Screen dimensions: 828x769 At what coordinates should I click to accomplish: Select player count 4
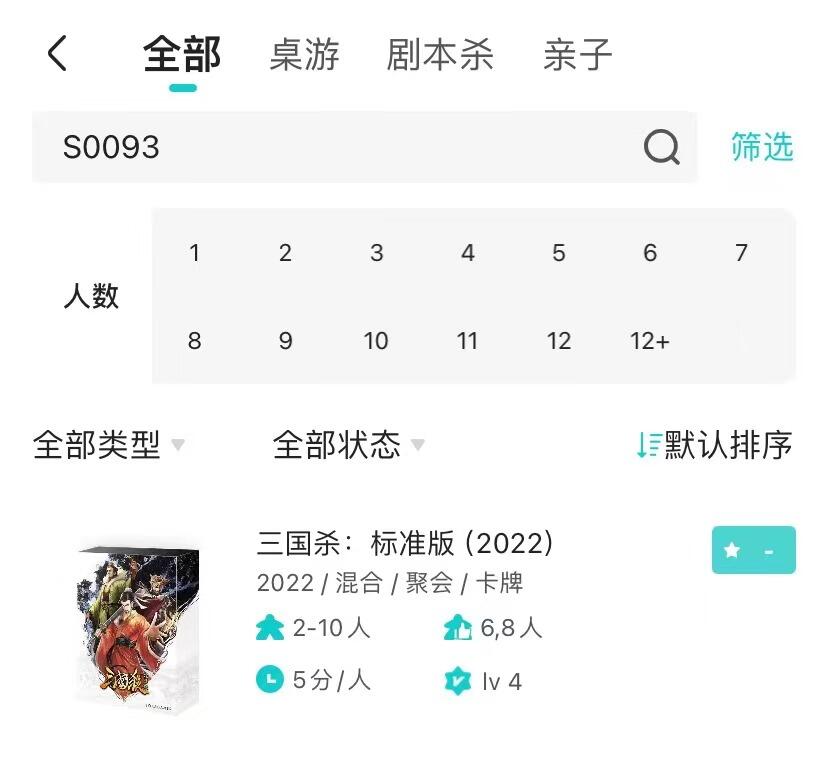[x=468, y=253]
